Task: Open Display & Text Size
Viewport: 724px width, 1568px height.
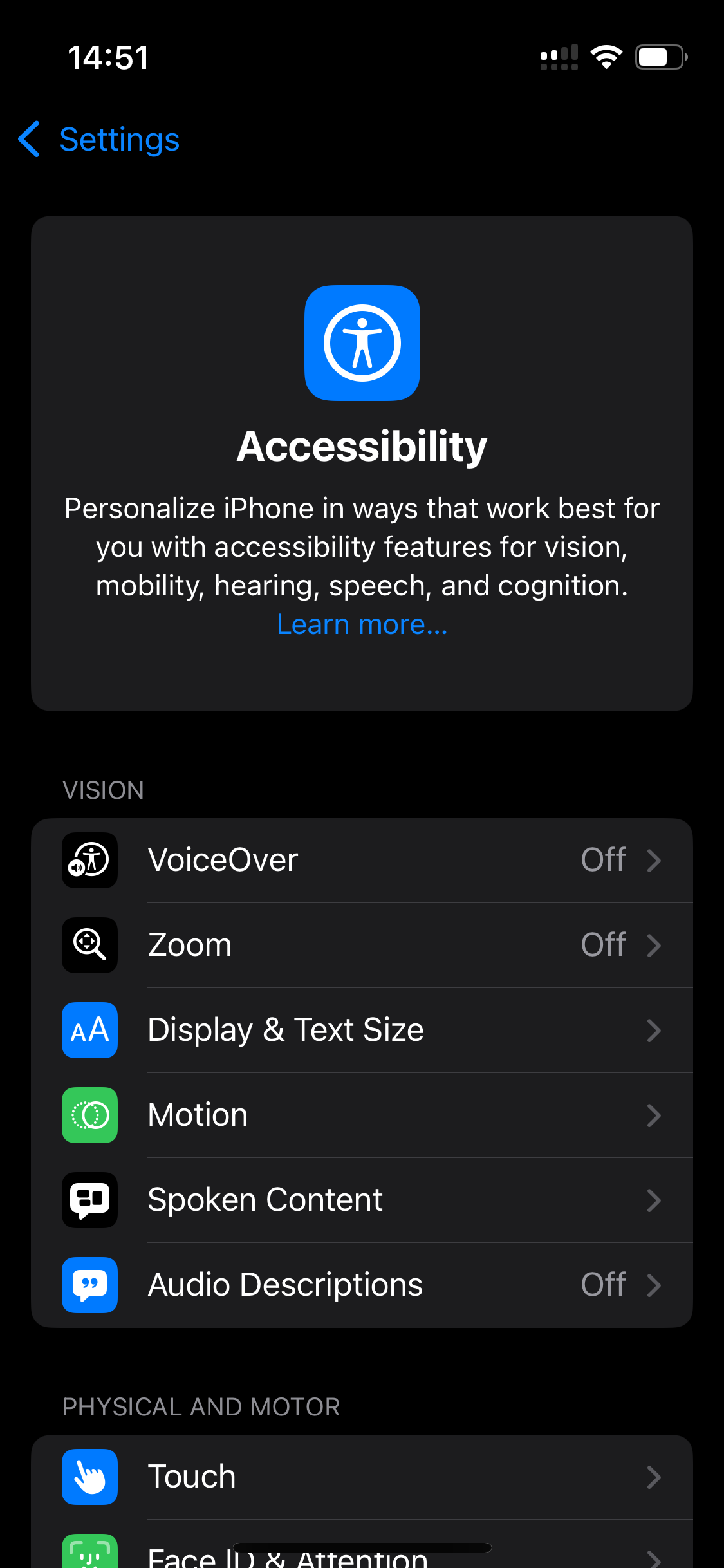Action: [x=362, y=1030]
